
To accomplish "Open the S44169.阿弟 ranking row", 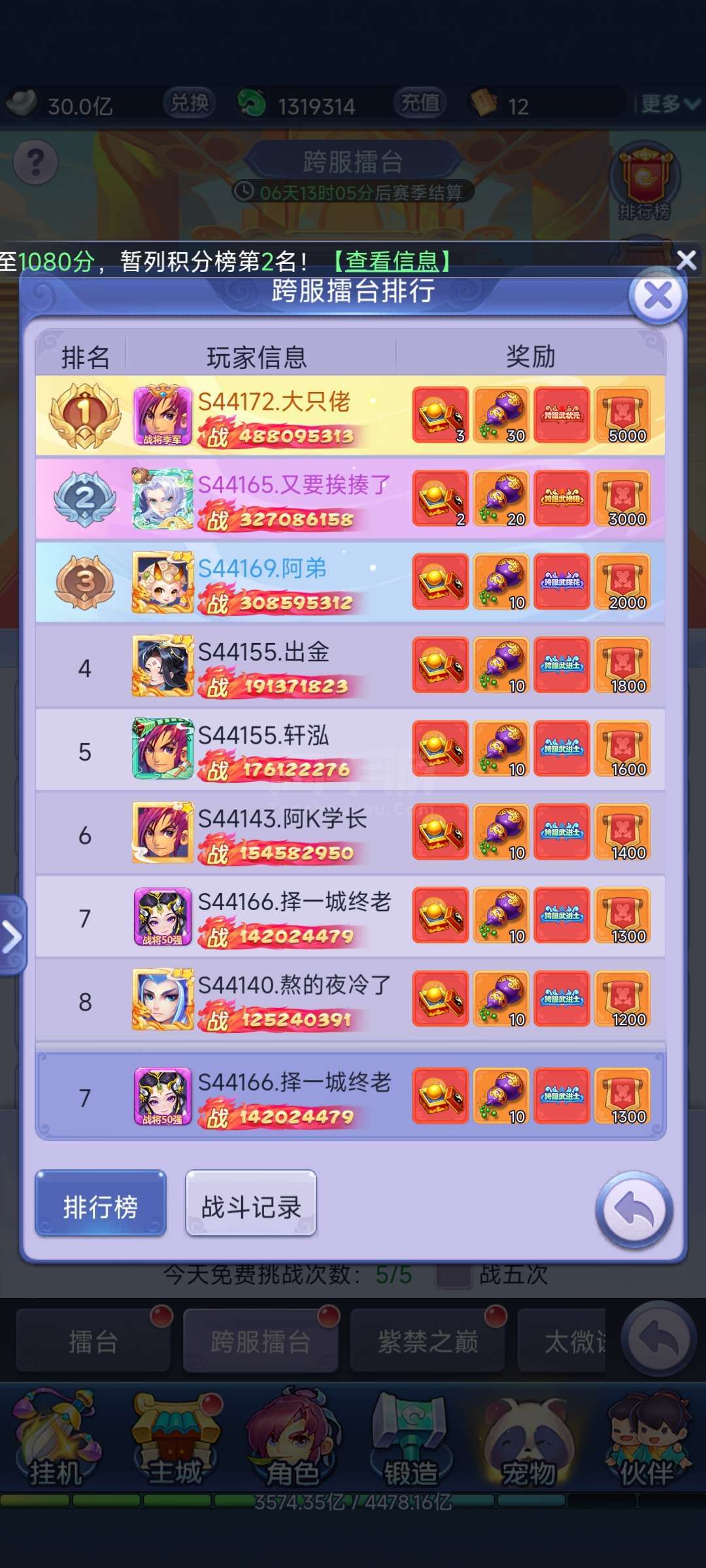I will pyautogui.click(x=350, y=582).
